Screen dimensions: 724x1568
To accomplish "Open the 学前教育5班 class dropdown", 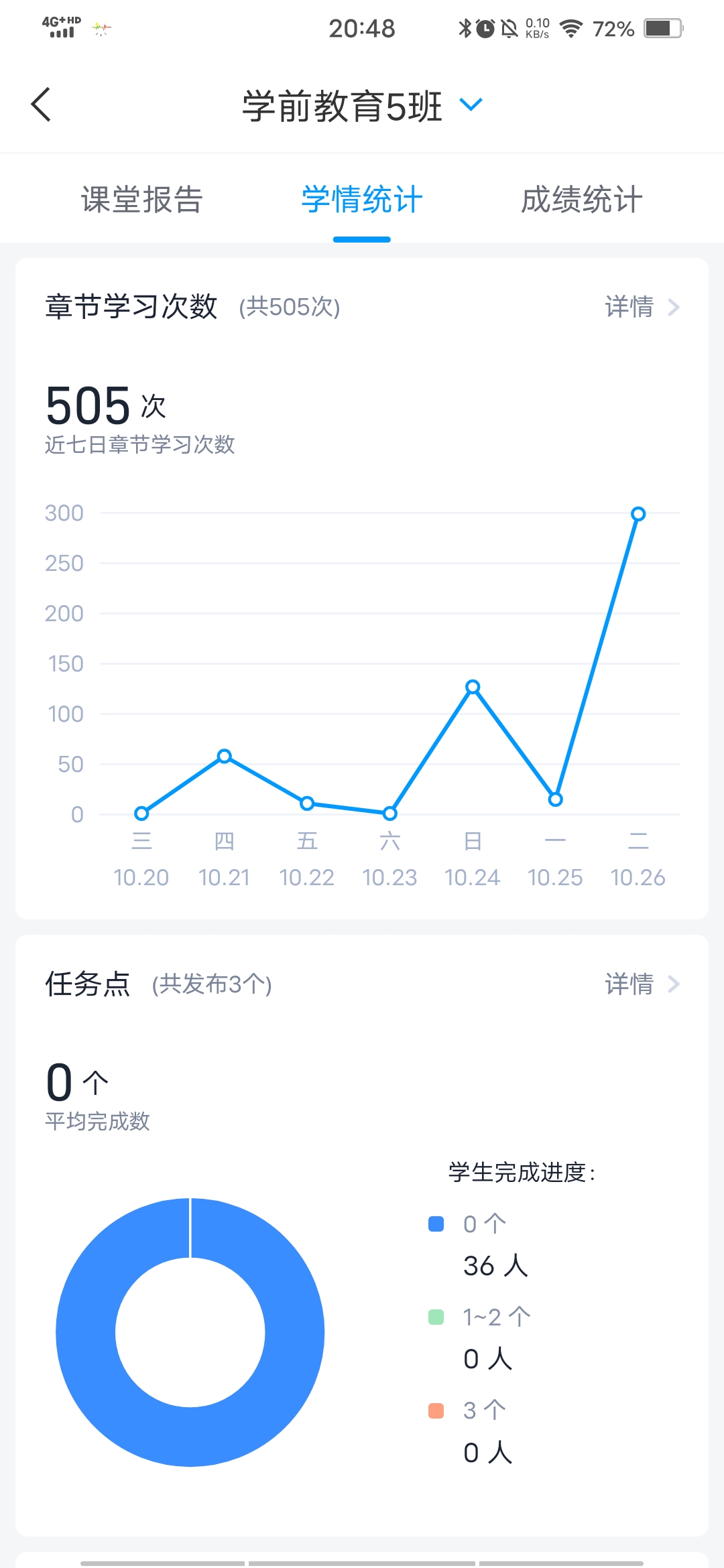I will [362, 106].
